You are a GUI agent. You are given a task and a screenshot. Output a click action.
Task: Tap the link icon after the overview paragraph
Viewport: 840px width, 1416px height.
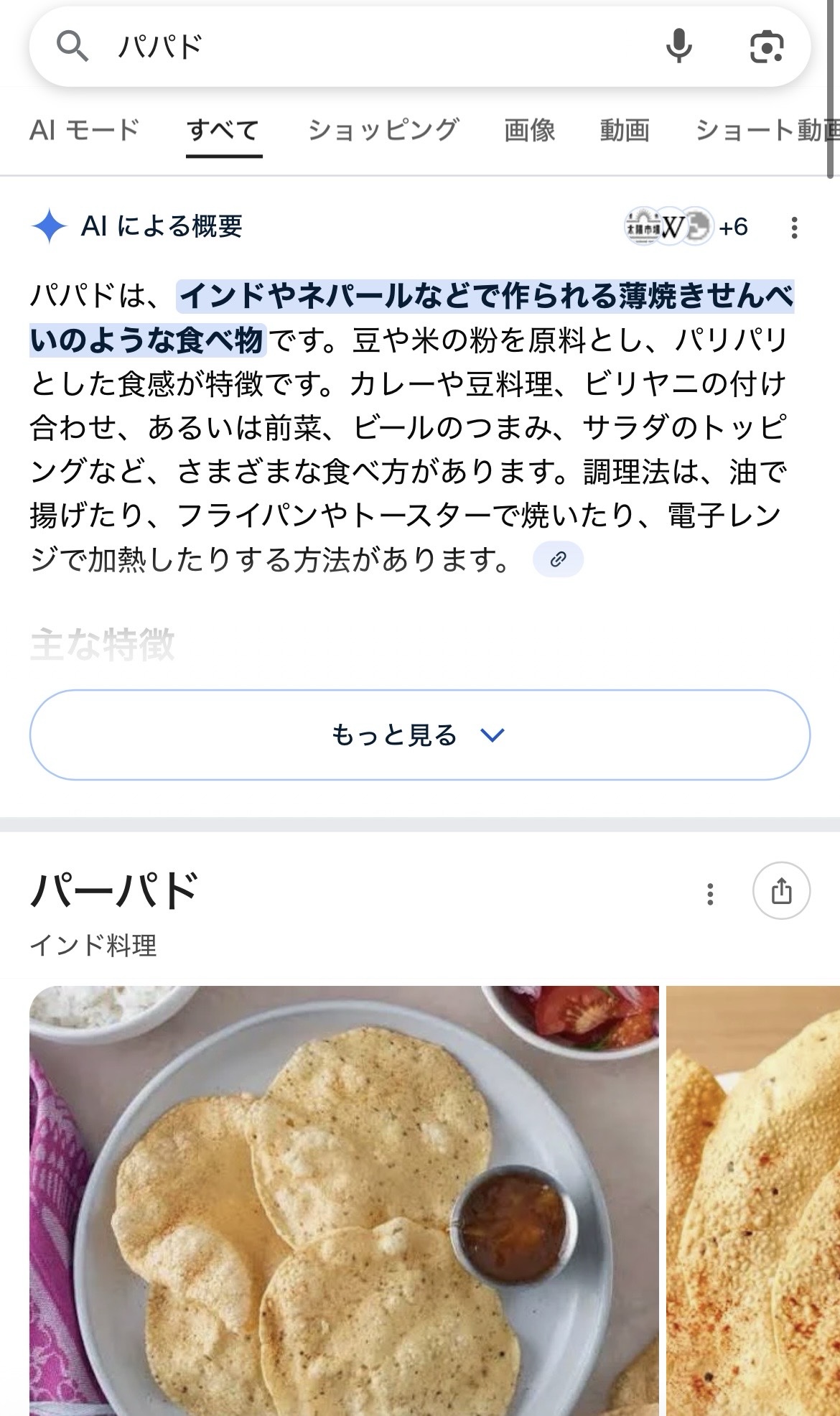coord(558,559)
